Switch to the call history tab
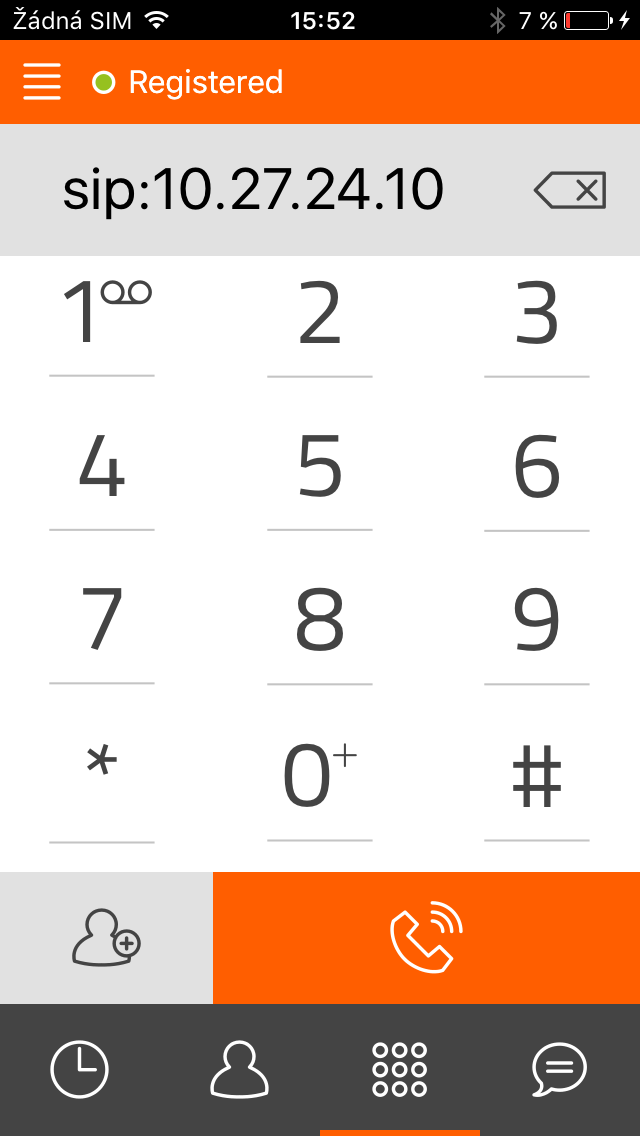Screen dimensions: 640x1136 click(x=80, y=1070)
